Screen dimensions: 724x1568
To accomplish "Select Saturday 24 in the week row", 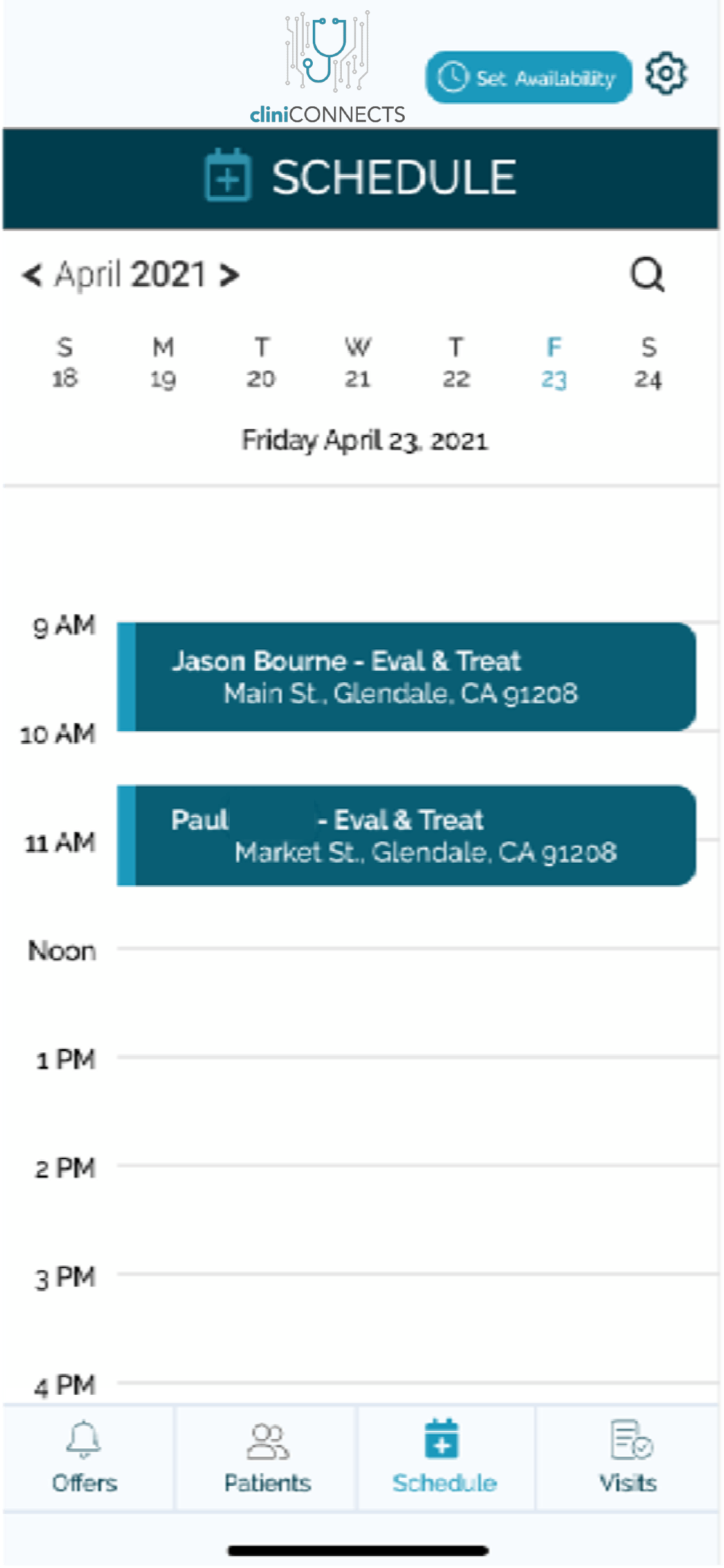I will click(x=648, y=363).
